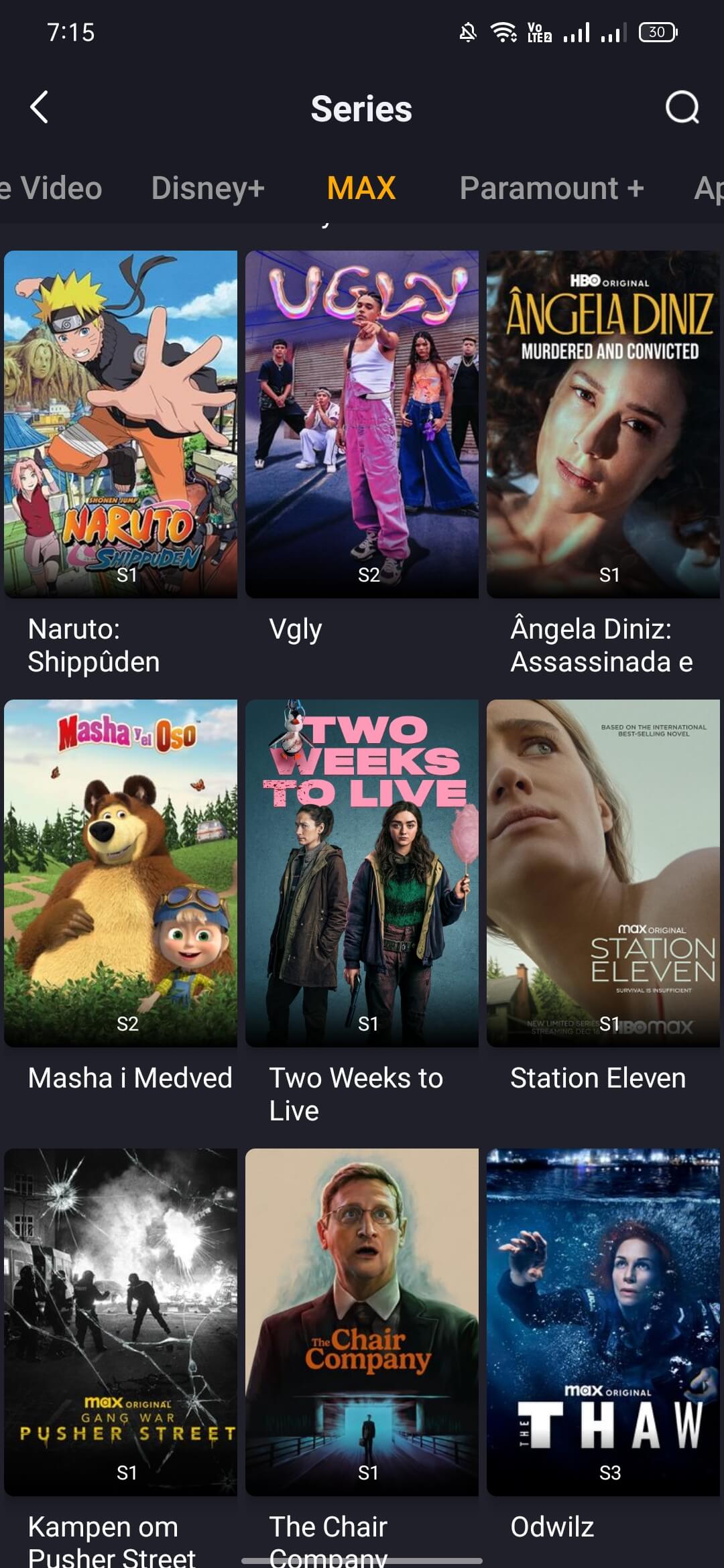Go back using the arrow icon
The image size is (724, 1568).
[x=40, y=108]
